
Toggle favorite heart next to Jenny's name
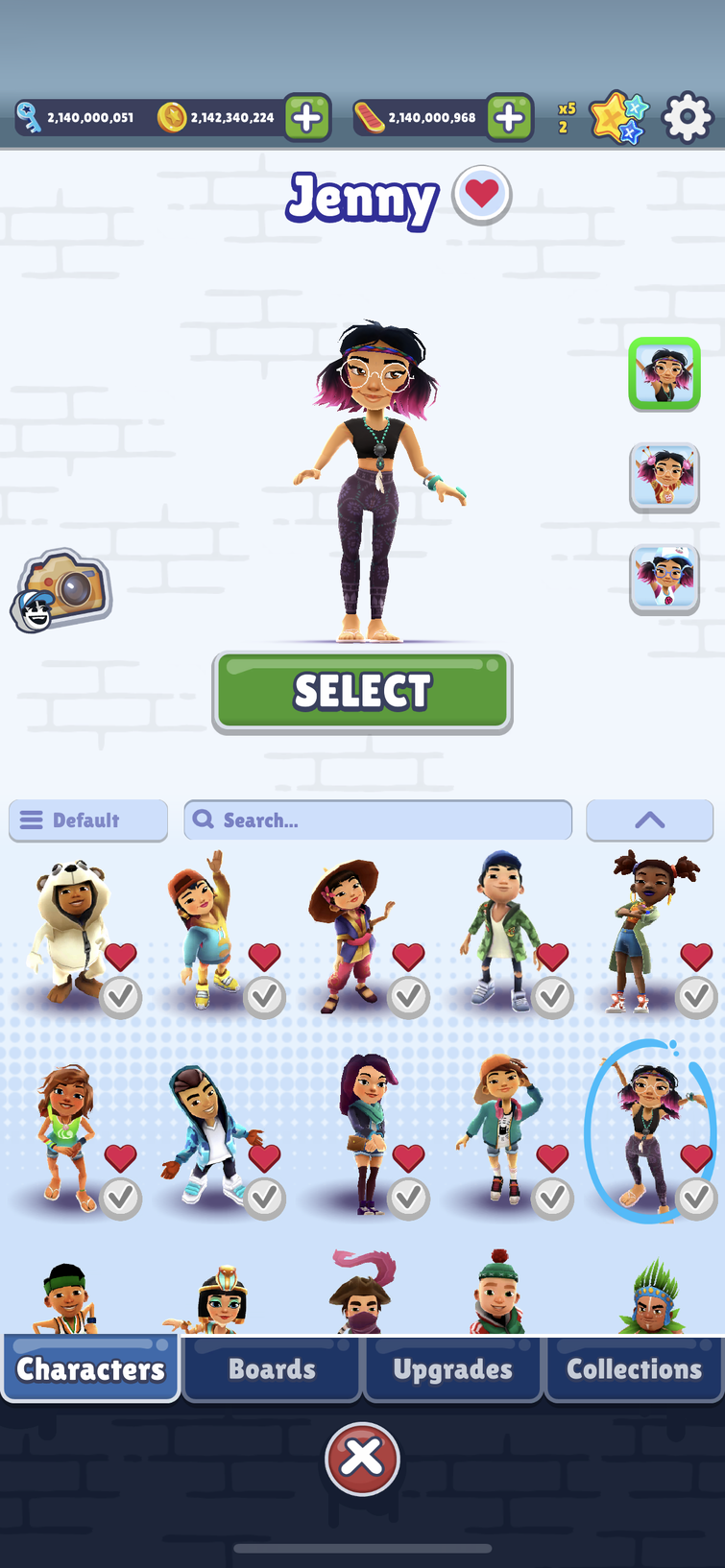(482, 195)
